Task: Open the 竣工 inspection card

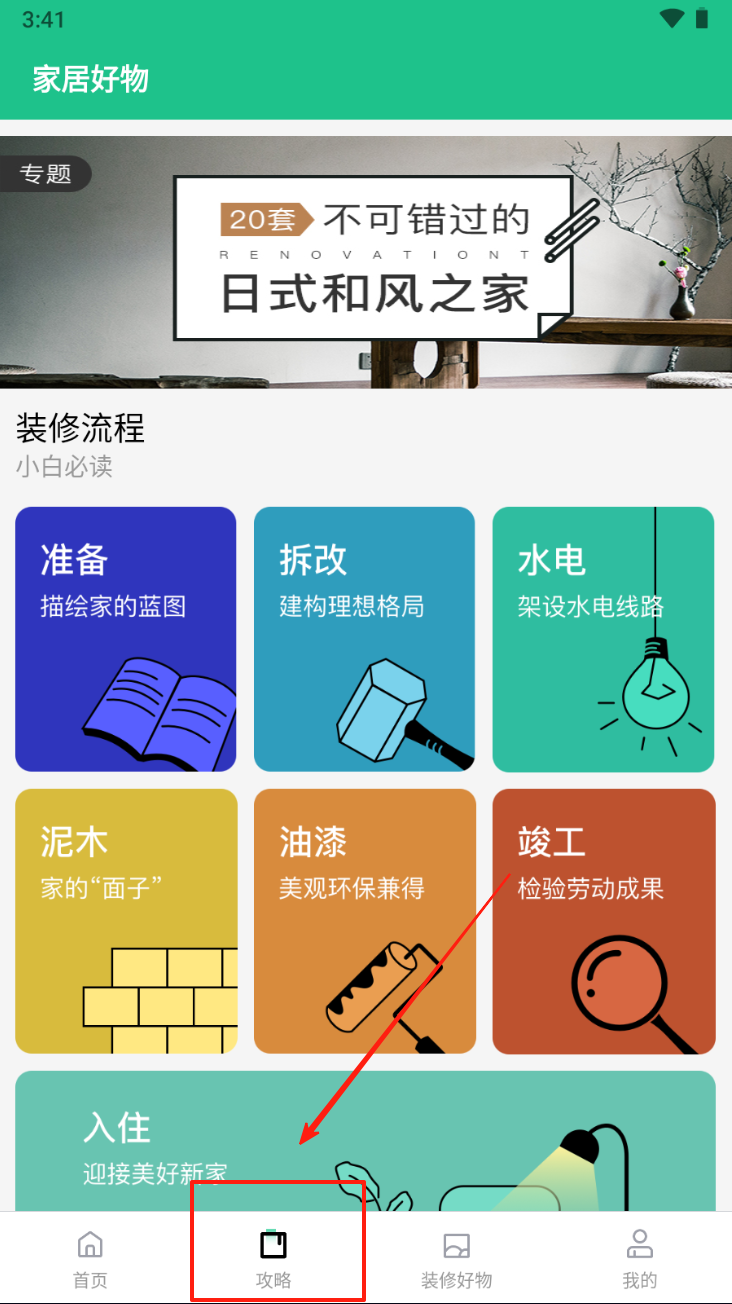Action: pyautogui.click(x=603, y=921)
